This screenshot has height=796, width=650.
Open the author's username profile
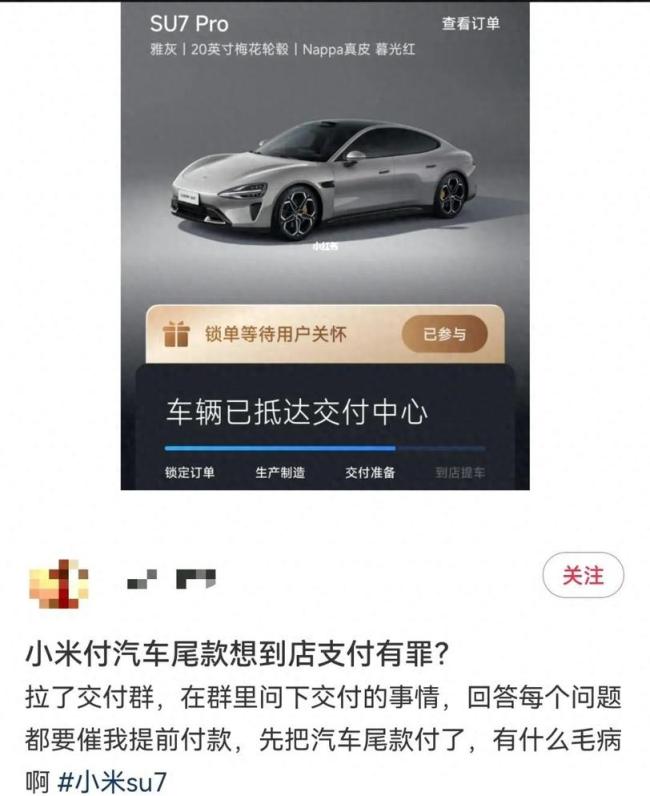[x=172, y=578]
